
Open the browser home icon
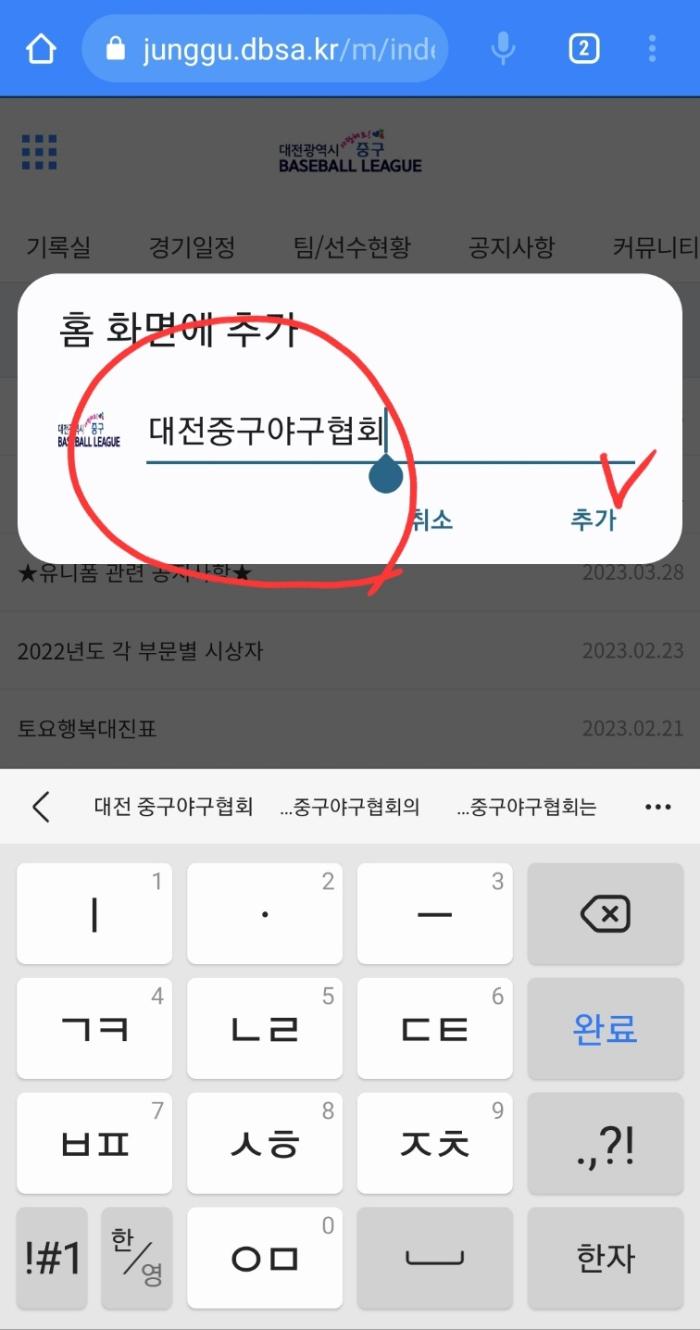pos(41,49)
